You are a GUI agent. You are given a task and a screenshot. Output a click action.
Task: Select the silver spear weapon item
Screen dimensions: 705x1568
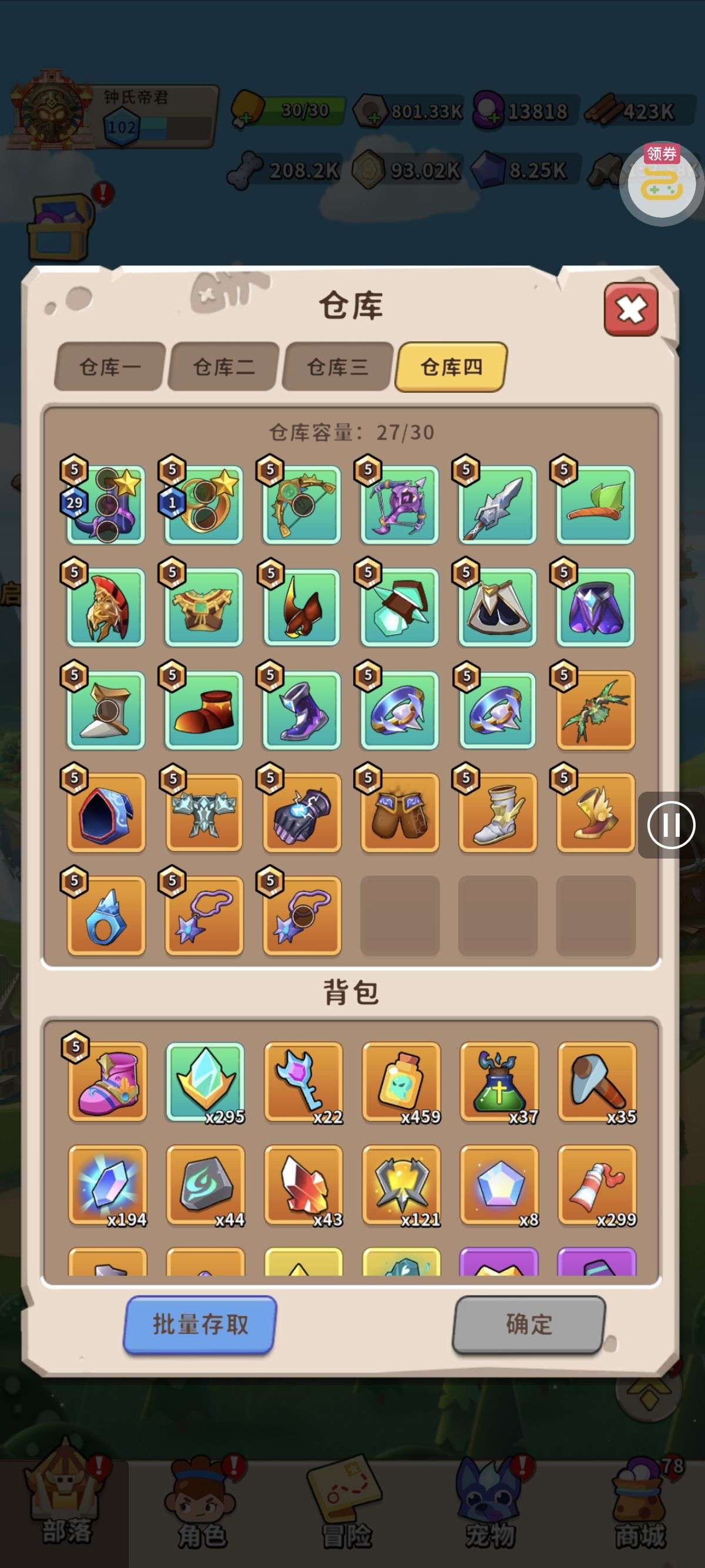coord(498,505)
